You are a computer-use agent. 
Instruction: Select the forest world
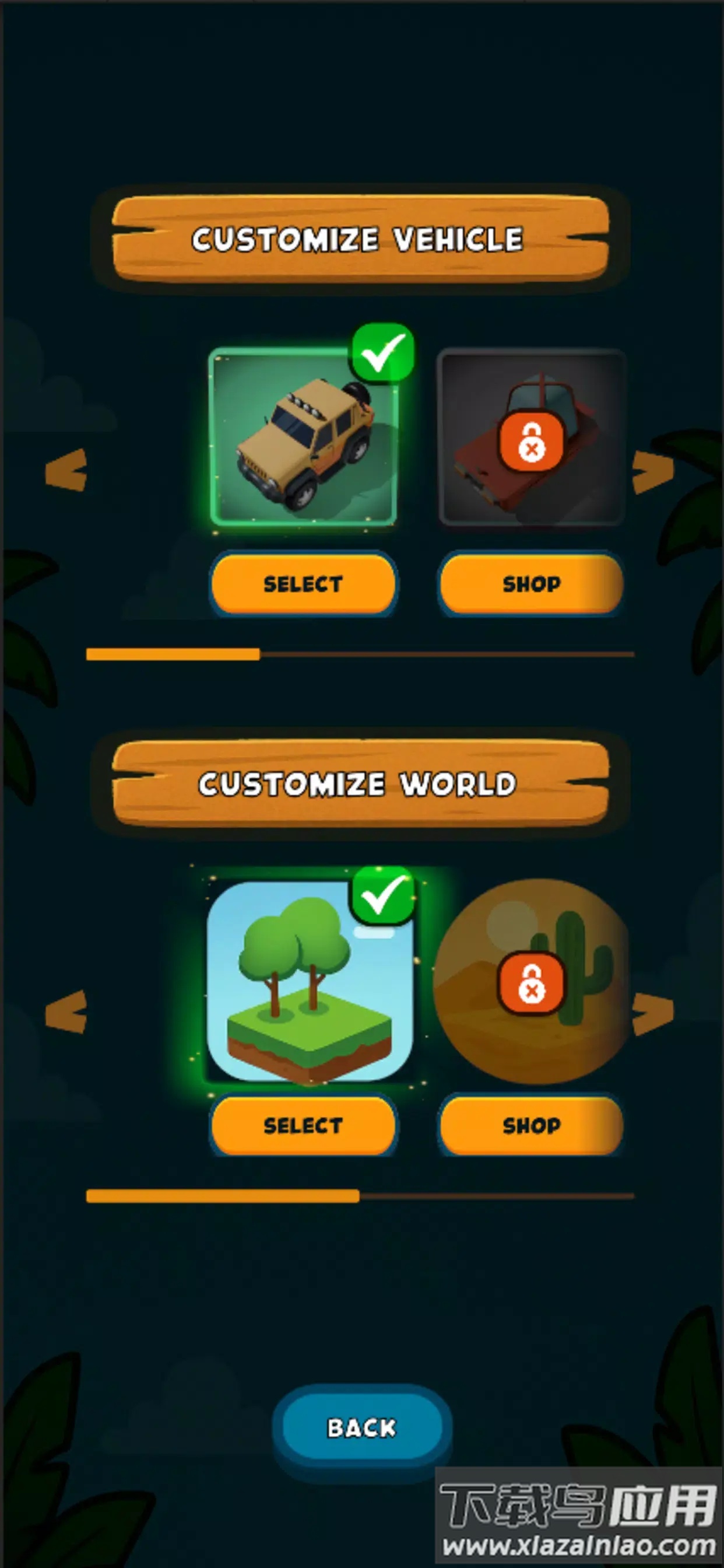pos(303,1125)
